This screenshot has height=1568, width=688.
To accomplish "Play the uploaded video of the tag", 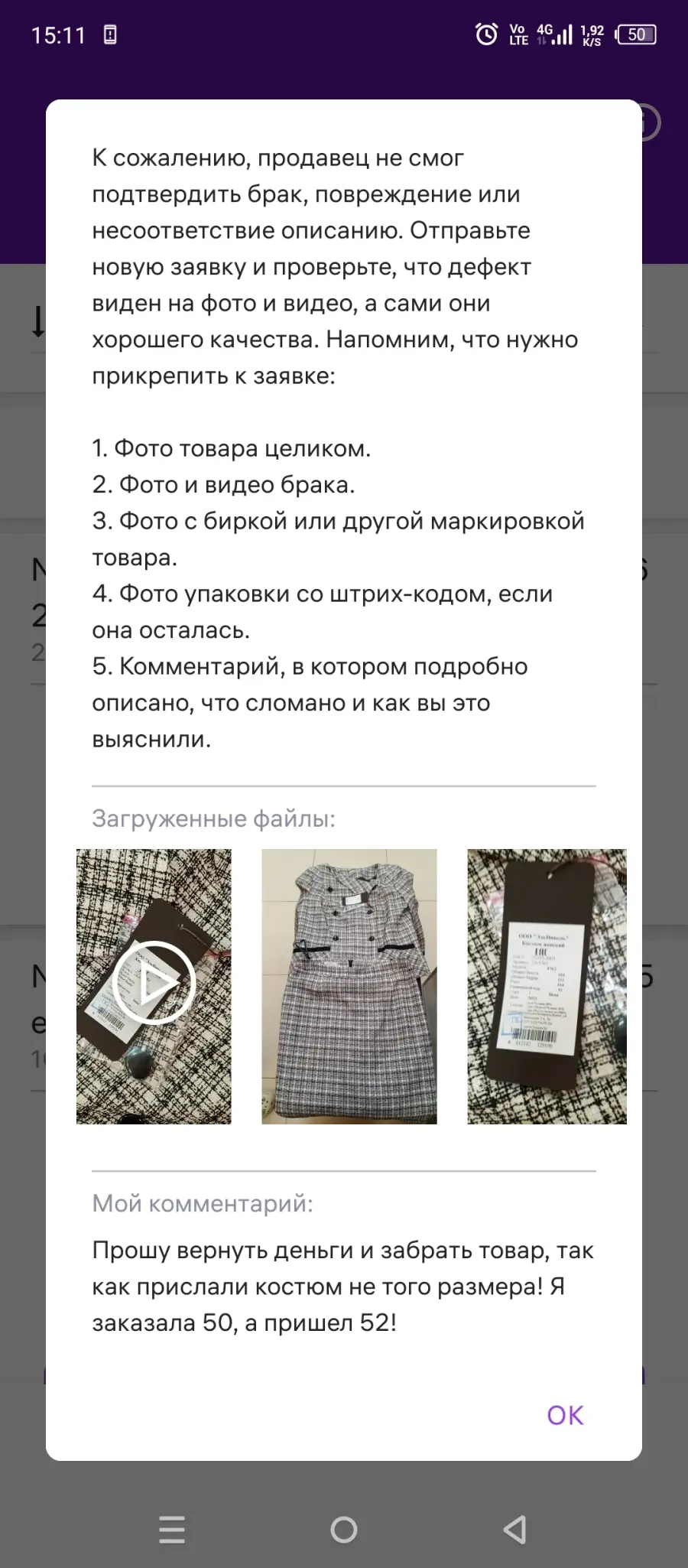I will 154,986.
